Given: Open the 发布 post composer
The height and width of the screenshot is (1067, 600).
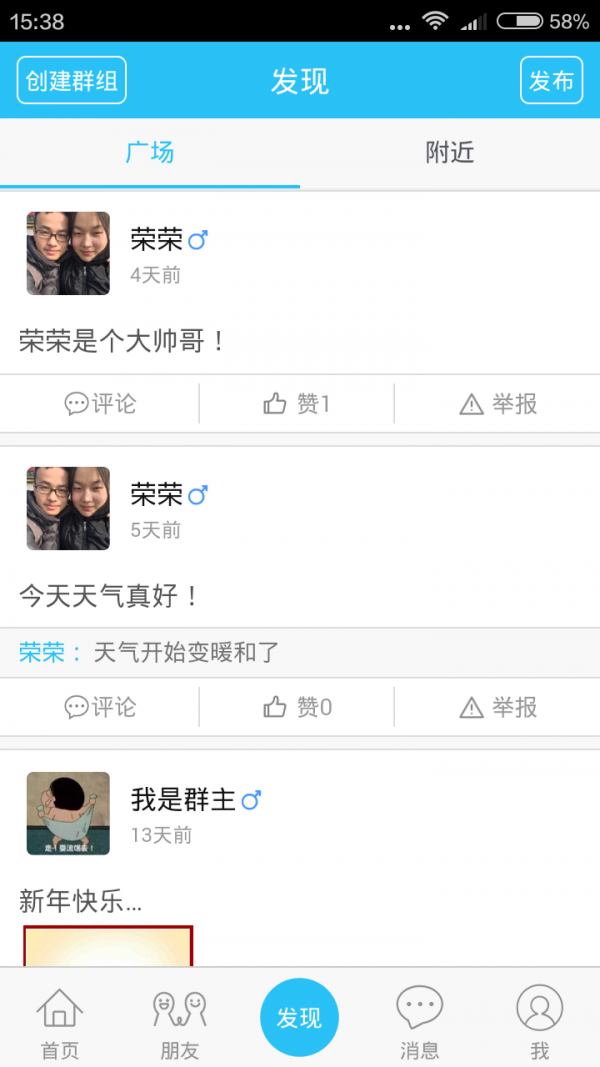Looking at the screenshot, I should (551, 81).
